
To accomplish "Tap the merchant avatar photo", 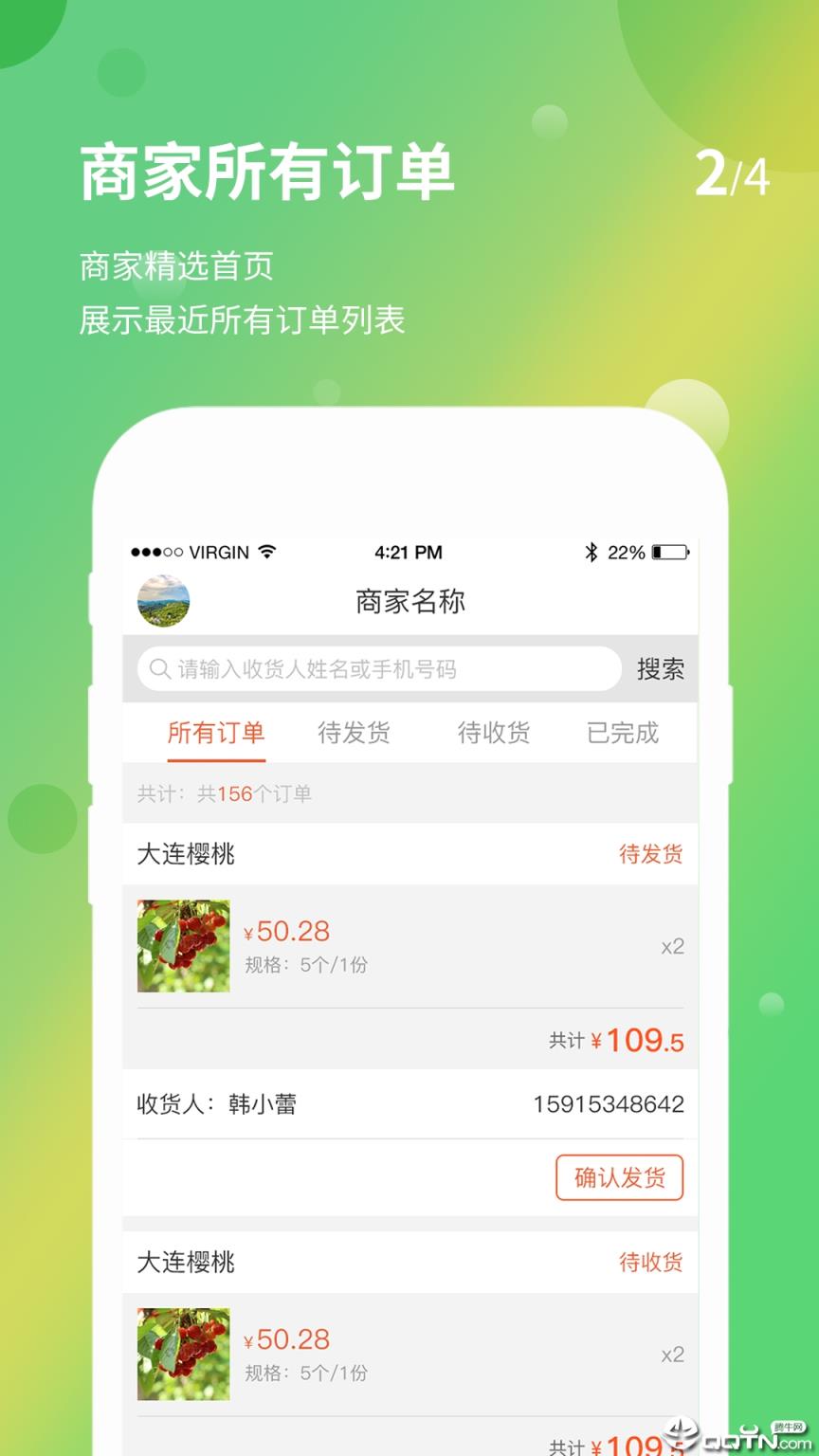I will point(163,601).
